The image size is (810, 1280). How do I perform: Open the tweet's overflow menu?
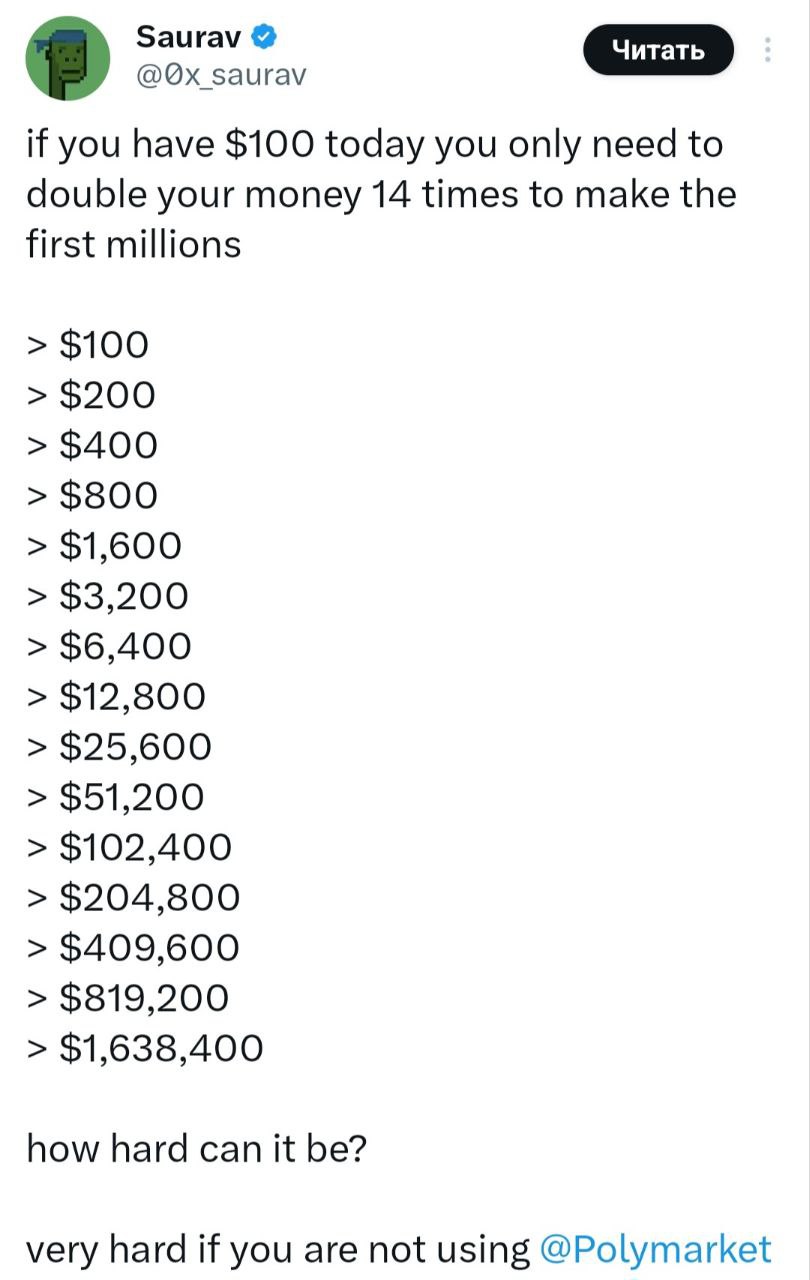pos(767,50)
